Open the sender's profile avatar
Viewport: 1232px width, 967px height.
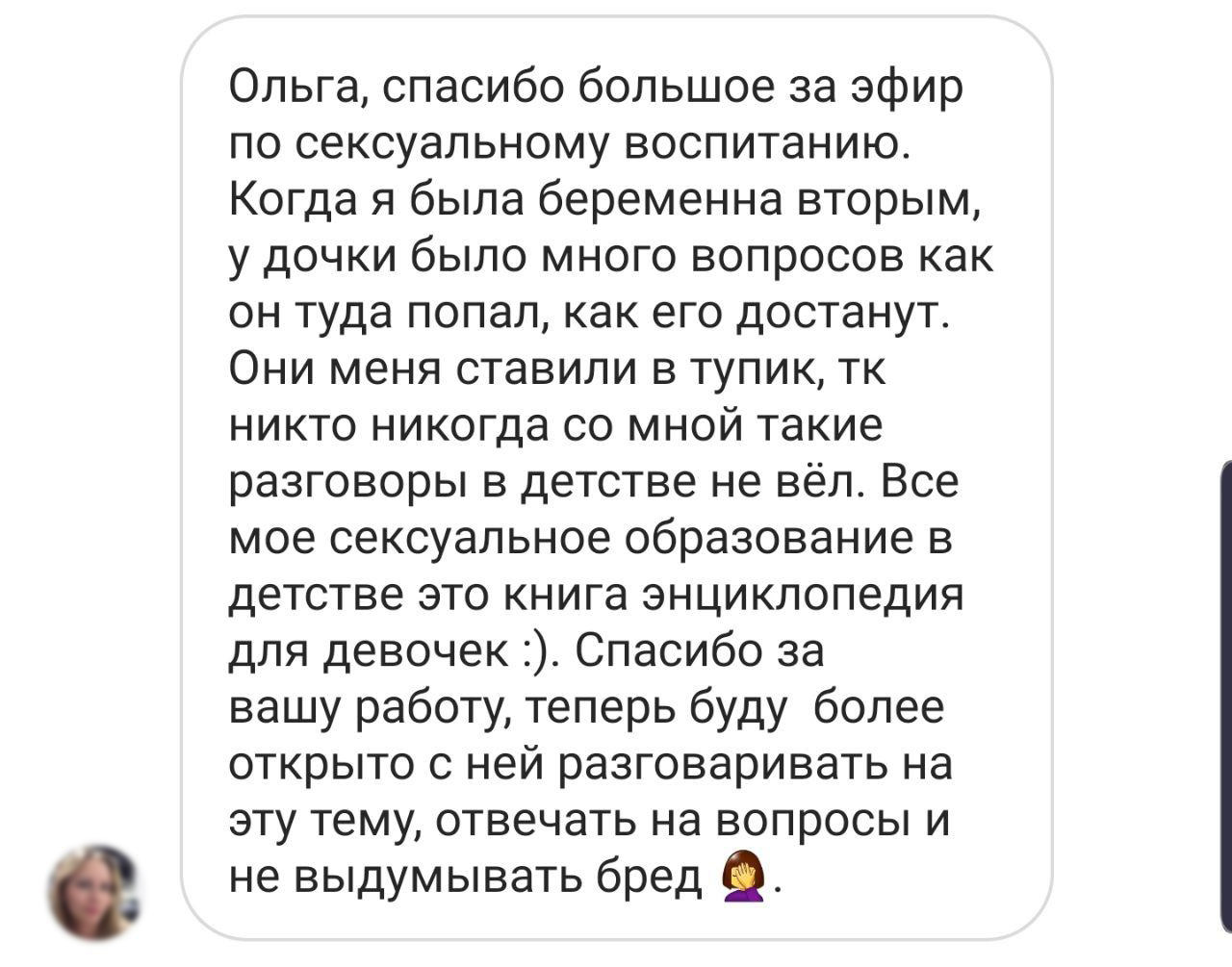(x=95, y=891)
